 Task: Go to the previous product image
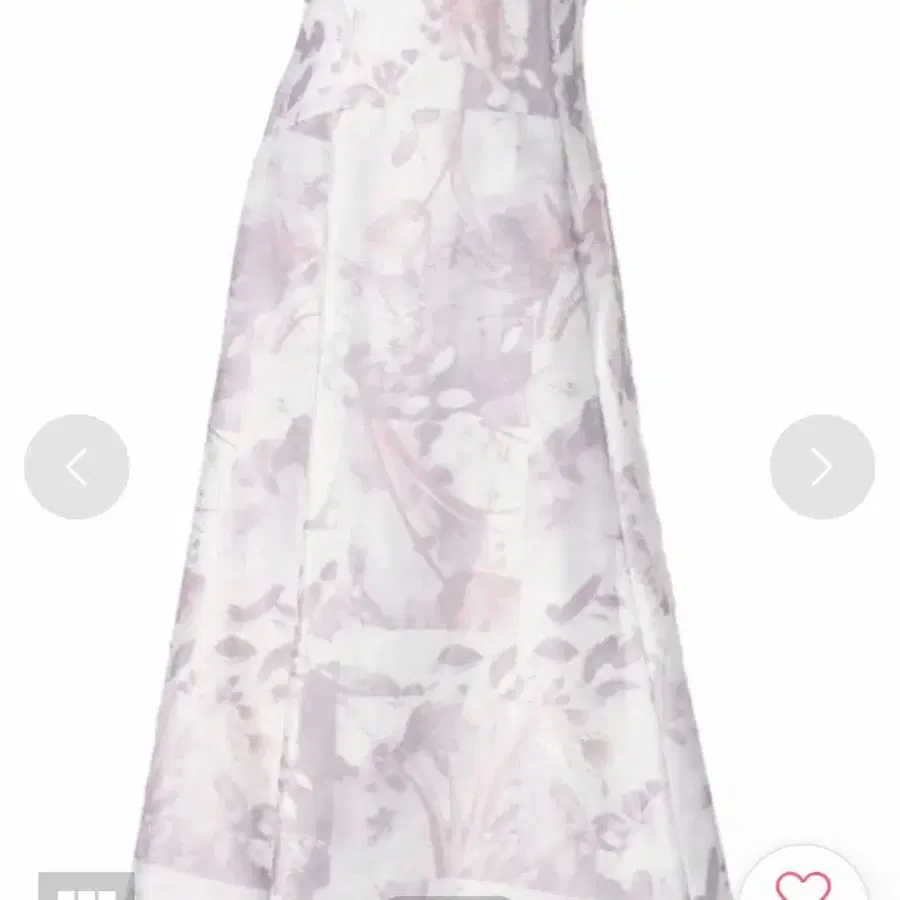point(77,467)
